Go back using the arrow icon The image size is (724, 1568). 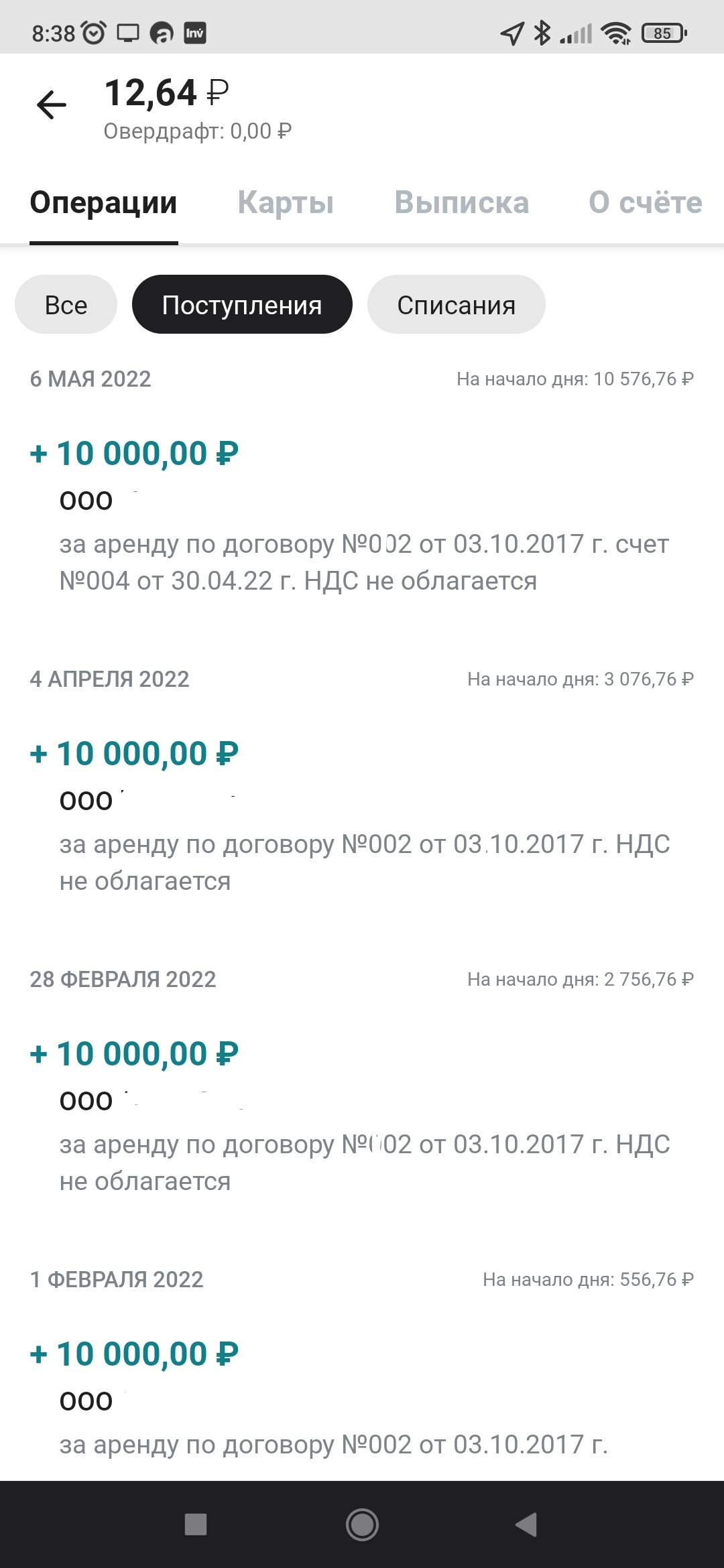click(52, 105)
